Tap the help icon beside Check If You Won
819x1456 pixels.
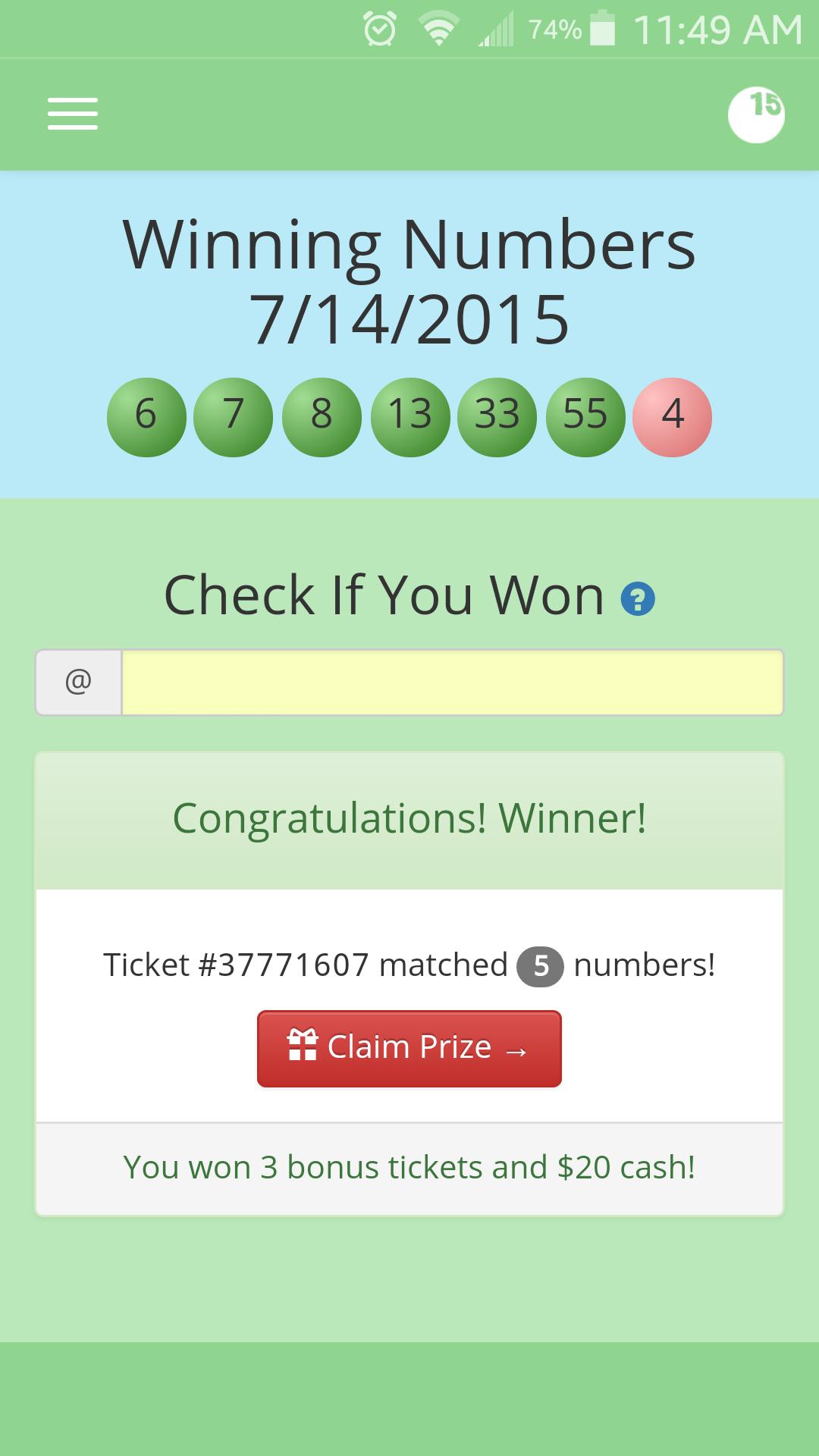pyautogui.click(x=638, y=599)
